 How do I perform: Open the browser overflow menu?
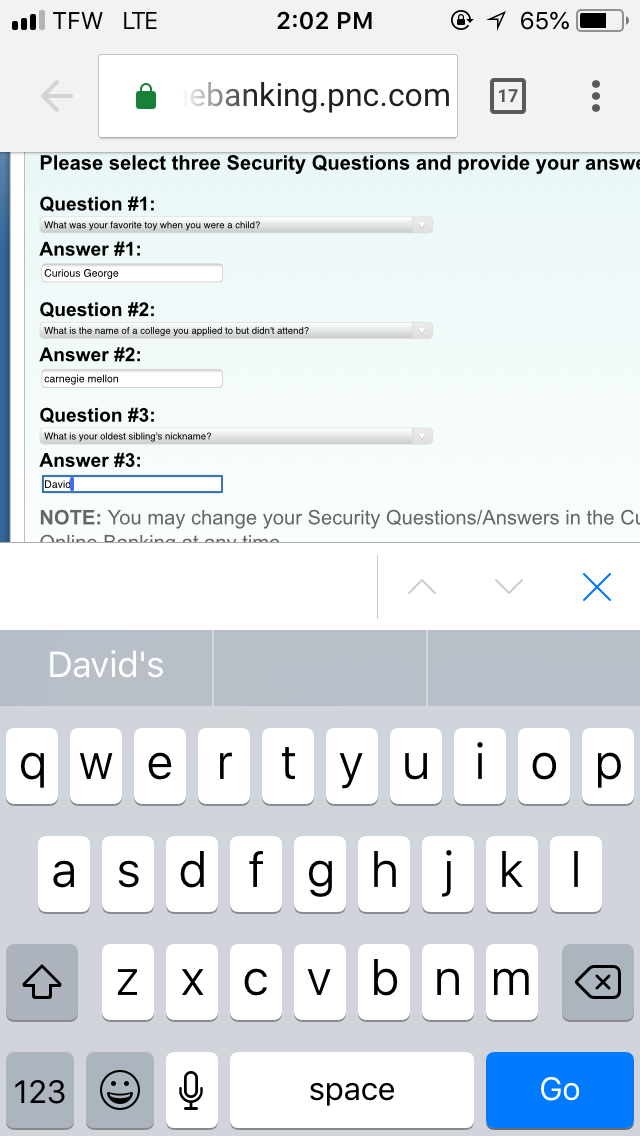pyautogui.click(x=596, y=96)
